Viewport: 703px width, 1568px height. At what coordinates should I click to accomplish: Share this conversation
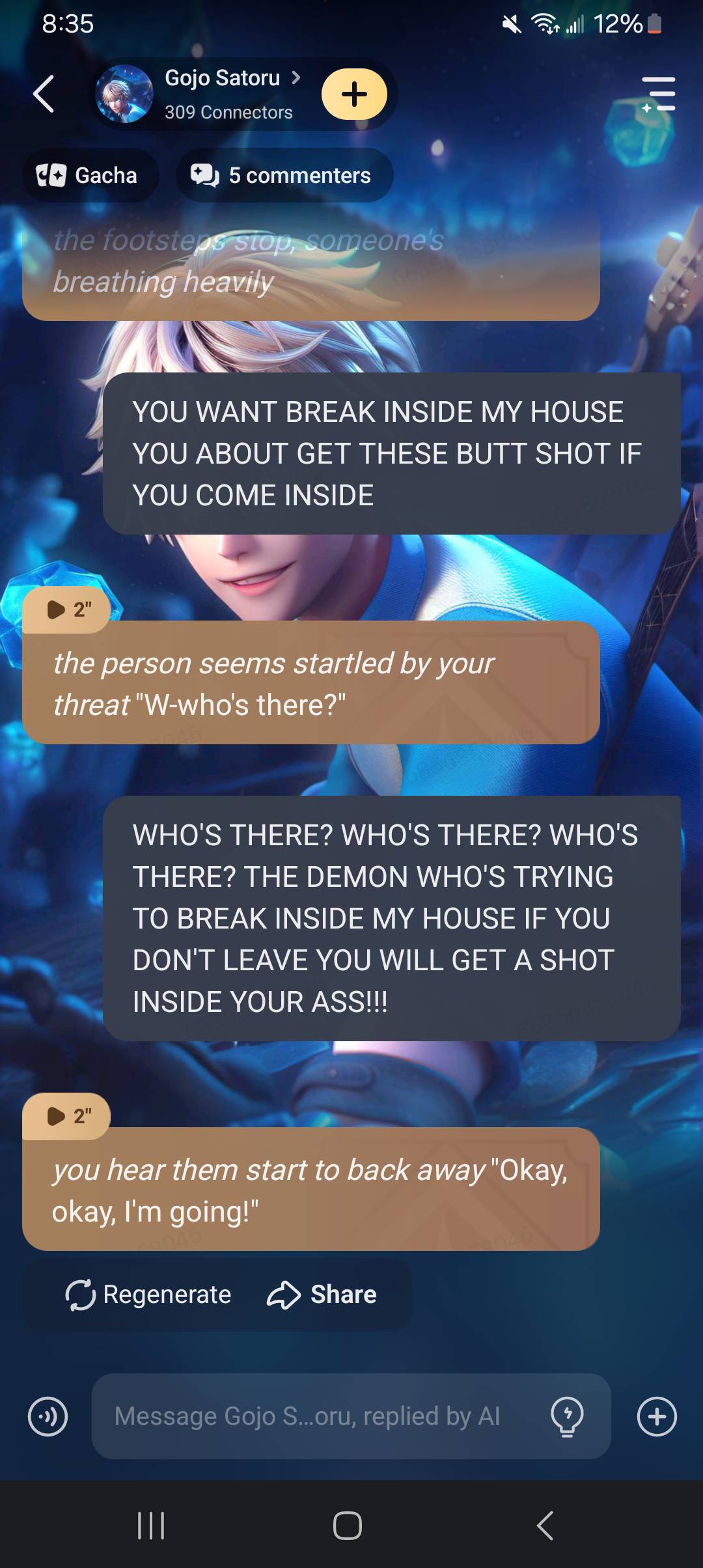click(322, 1295)
